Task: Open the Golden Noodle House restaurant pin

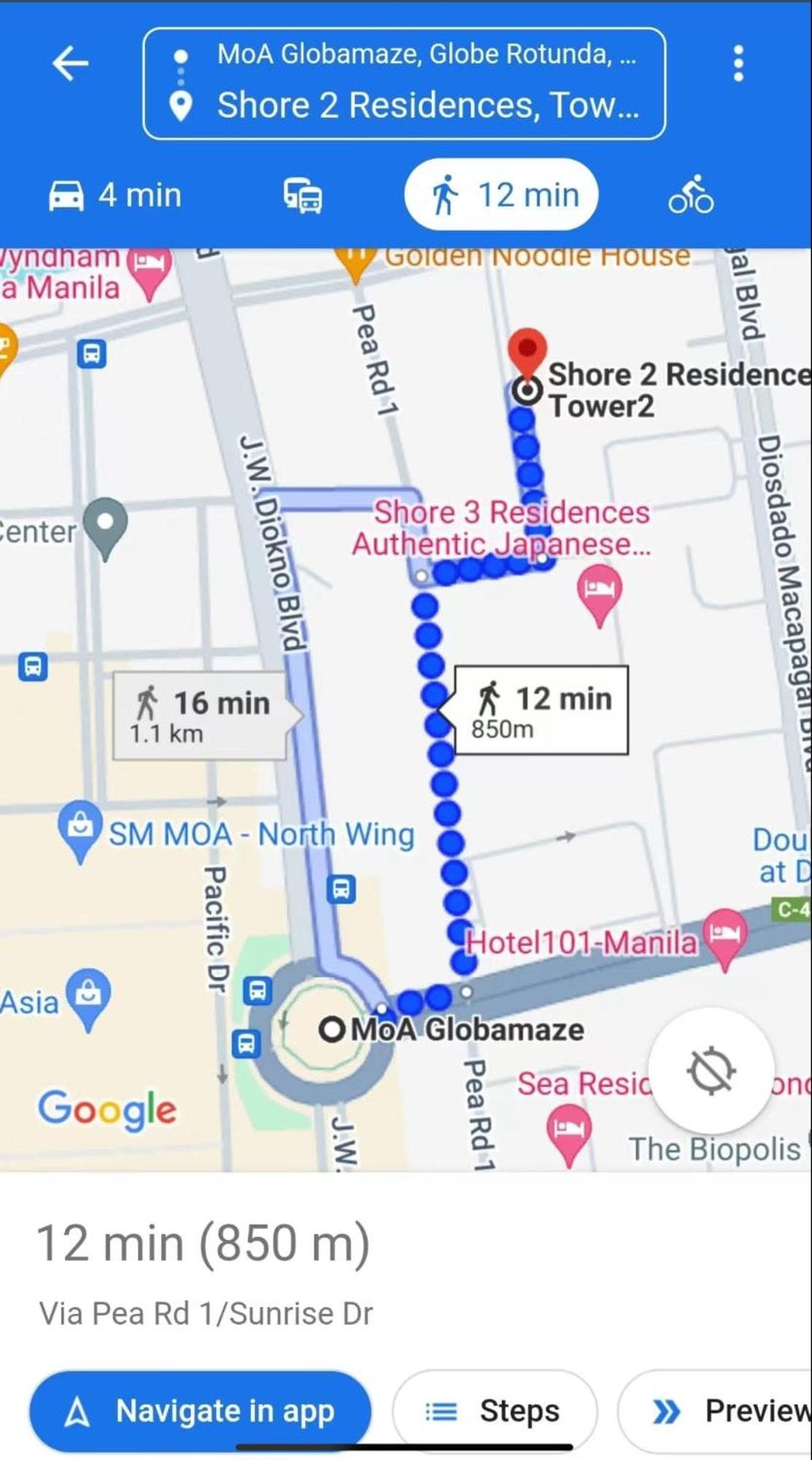Action: tap(355, 263)
